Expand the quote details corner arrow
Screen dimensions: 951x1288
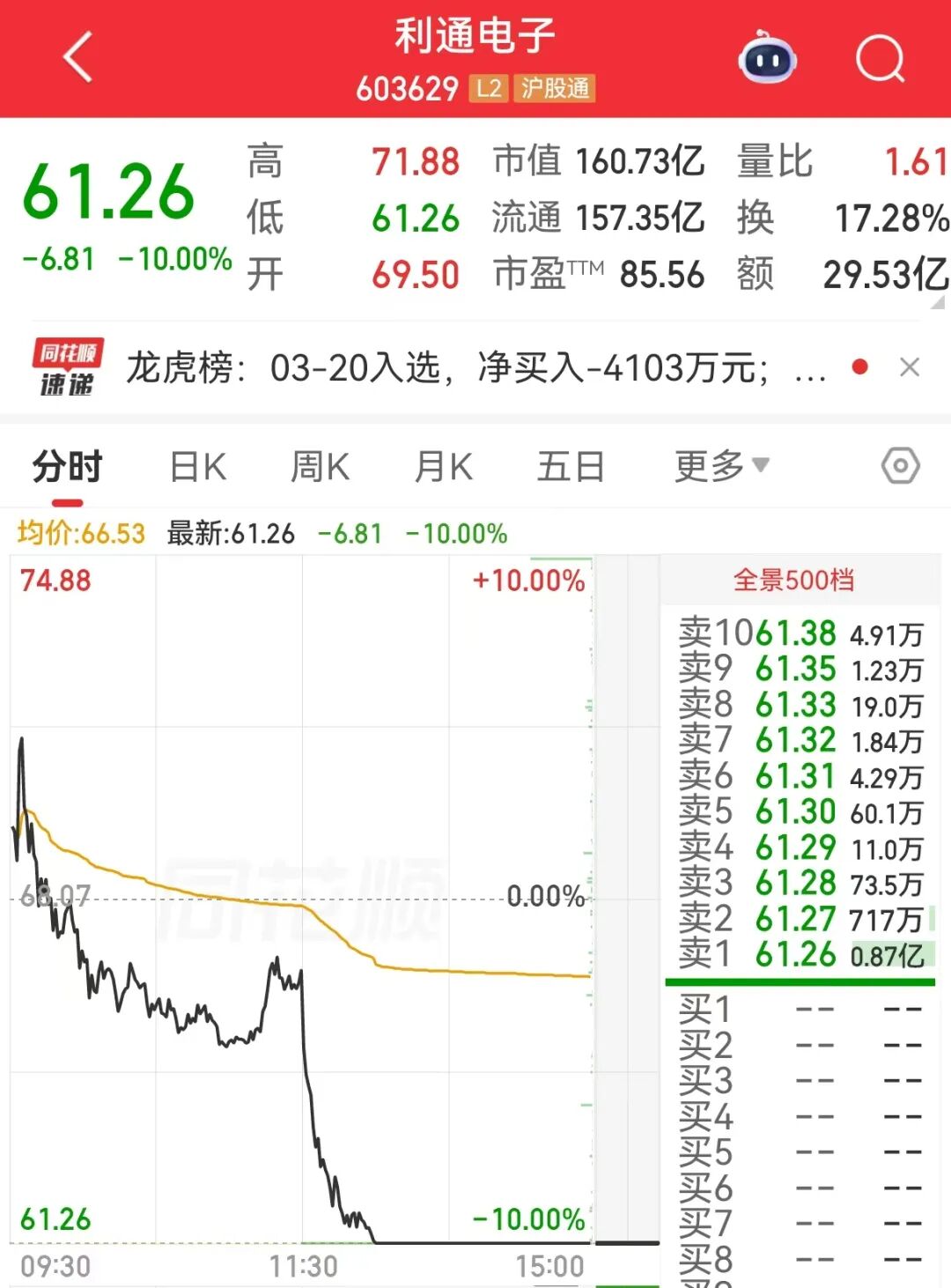tap(937, 301)
